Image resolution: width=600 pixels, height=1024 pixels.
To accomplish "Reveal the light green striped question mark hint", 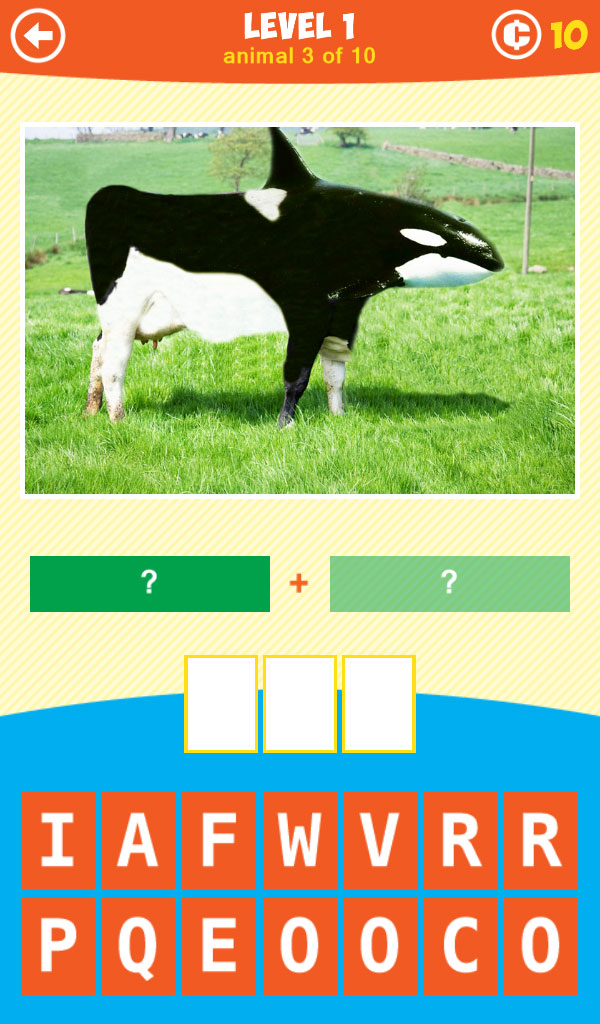I will 450,583.
